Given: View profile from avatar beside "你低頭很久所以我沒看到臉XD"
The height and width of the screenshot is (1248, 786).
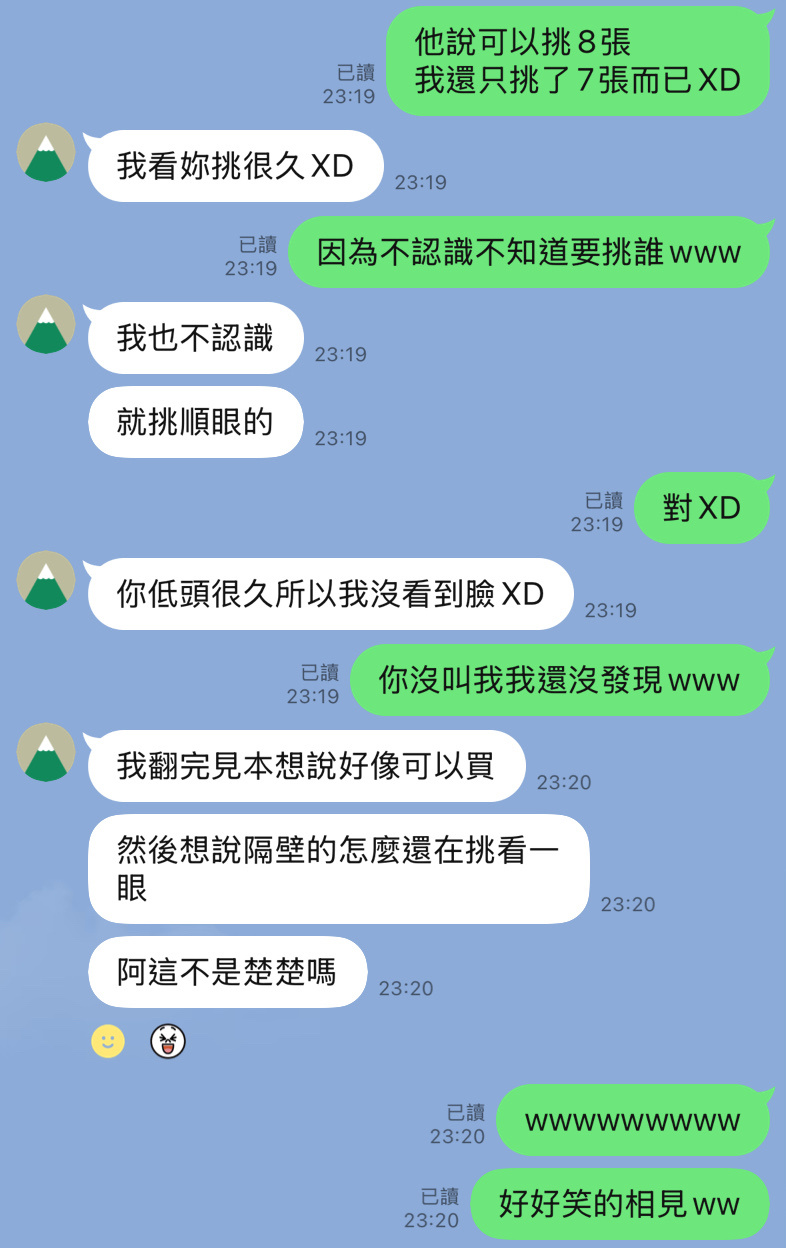Looking at the screenshot, I should point(46,580).
